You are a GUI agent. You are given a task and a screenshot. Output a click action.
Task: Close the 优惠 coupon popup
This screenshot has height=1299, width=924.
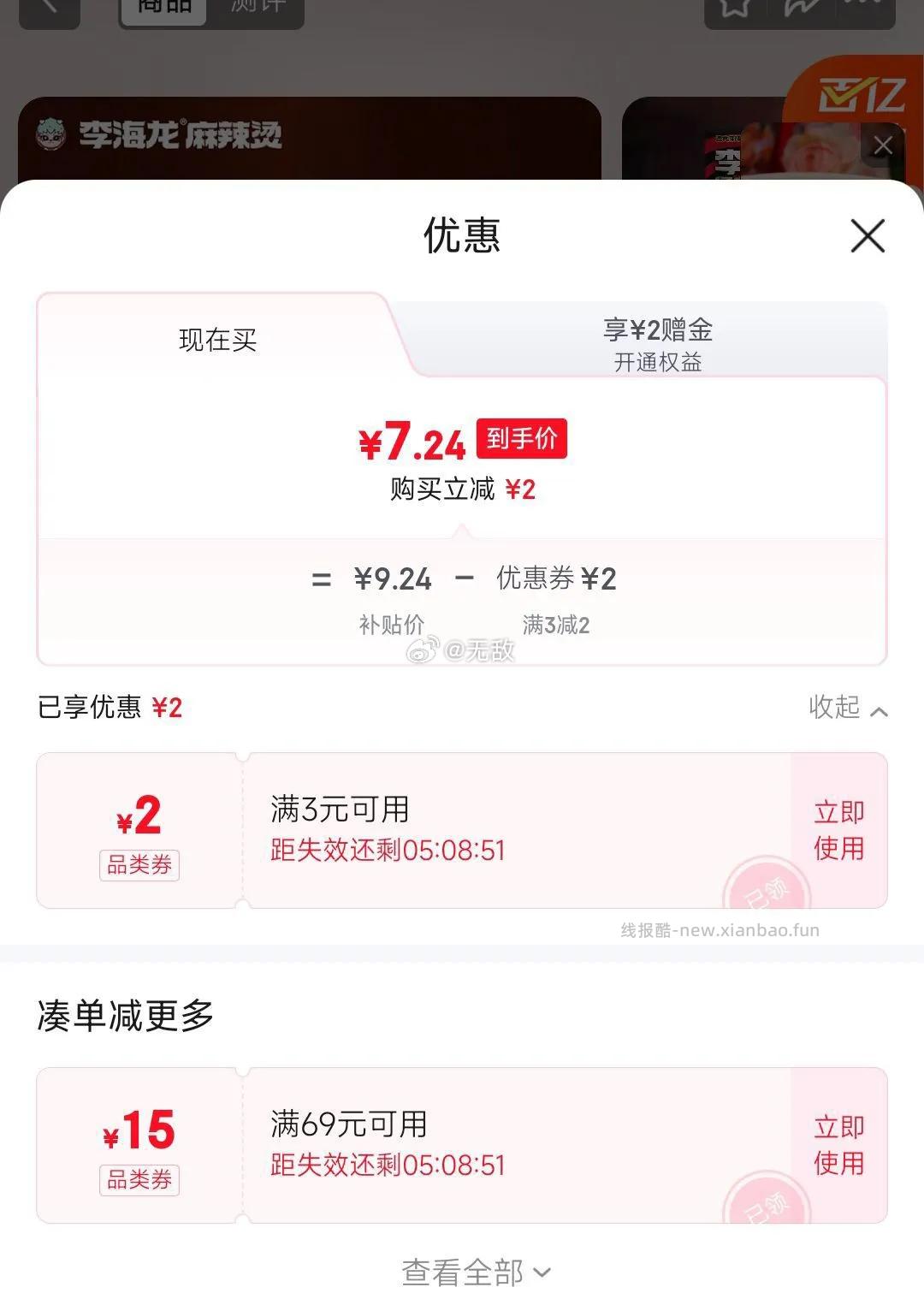(868, 237)
